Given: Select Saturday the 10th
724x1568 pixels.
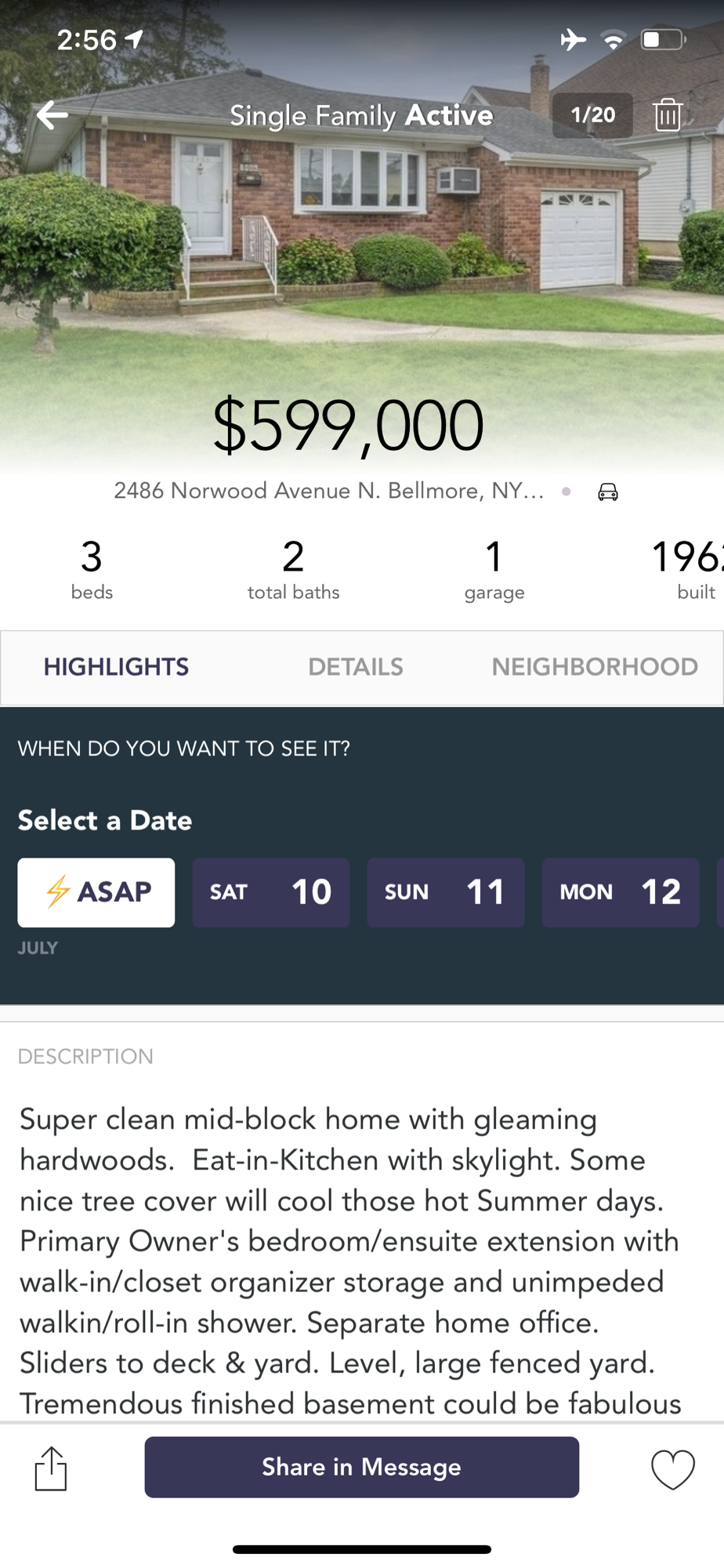Looking at the screenshot, I should (271, 892).
